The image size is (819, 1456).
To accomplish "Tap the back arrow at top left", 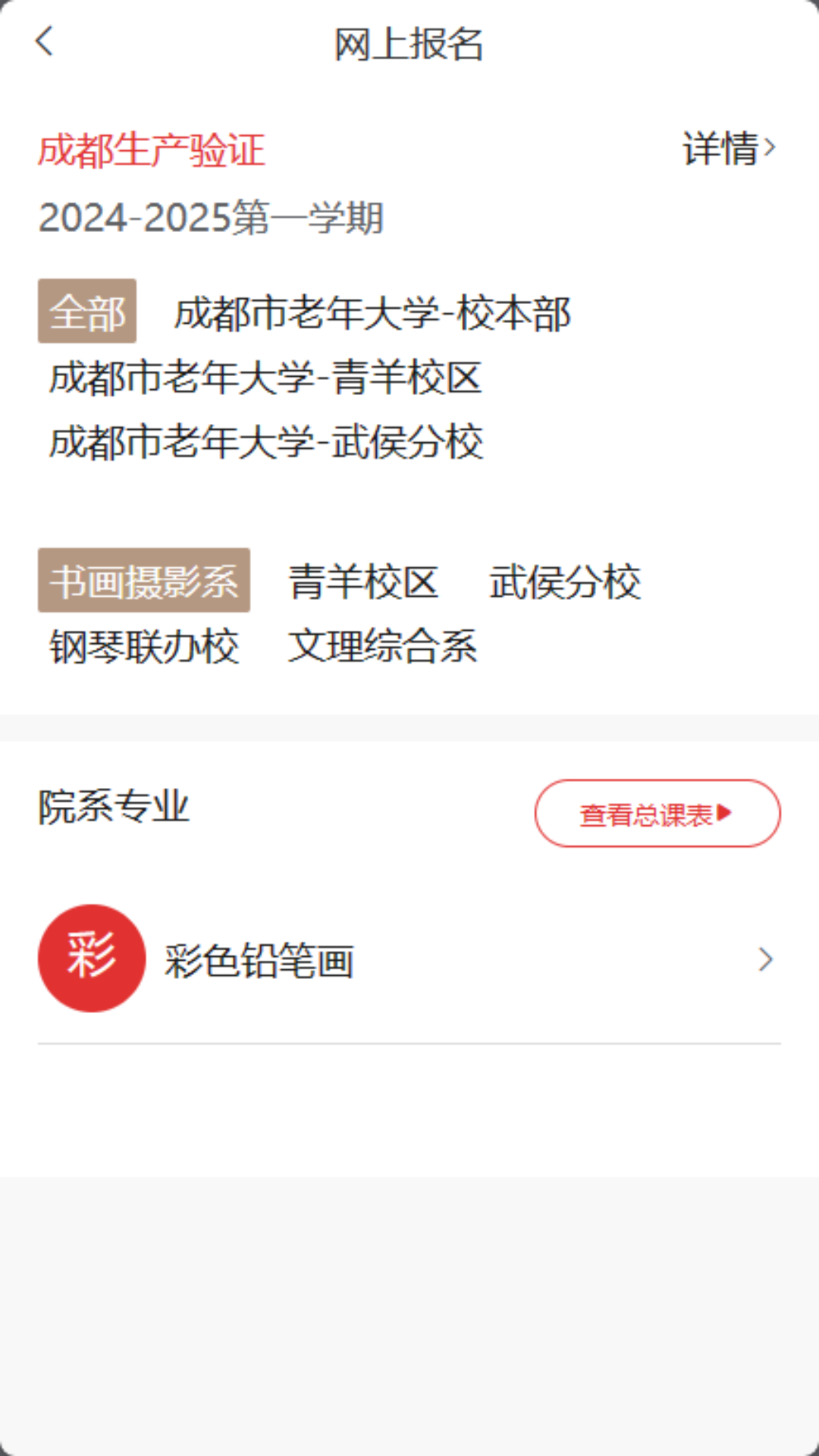I will (43, 43).
